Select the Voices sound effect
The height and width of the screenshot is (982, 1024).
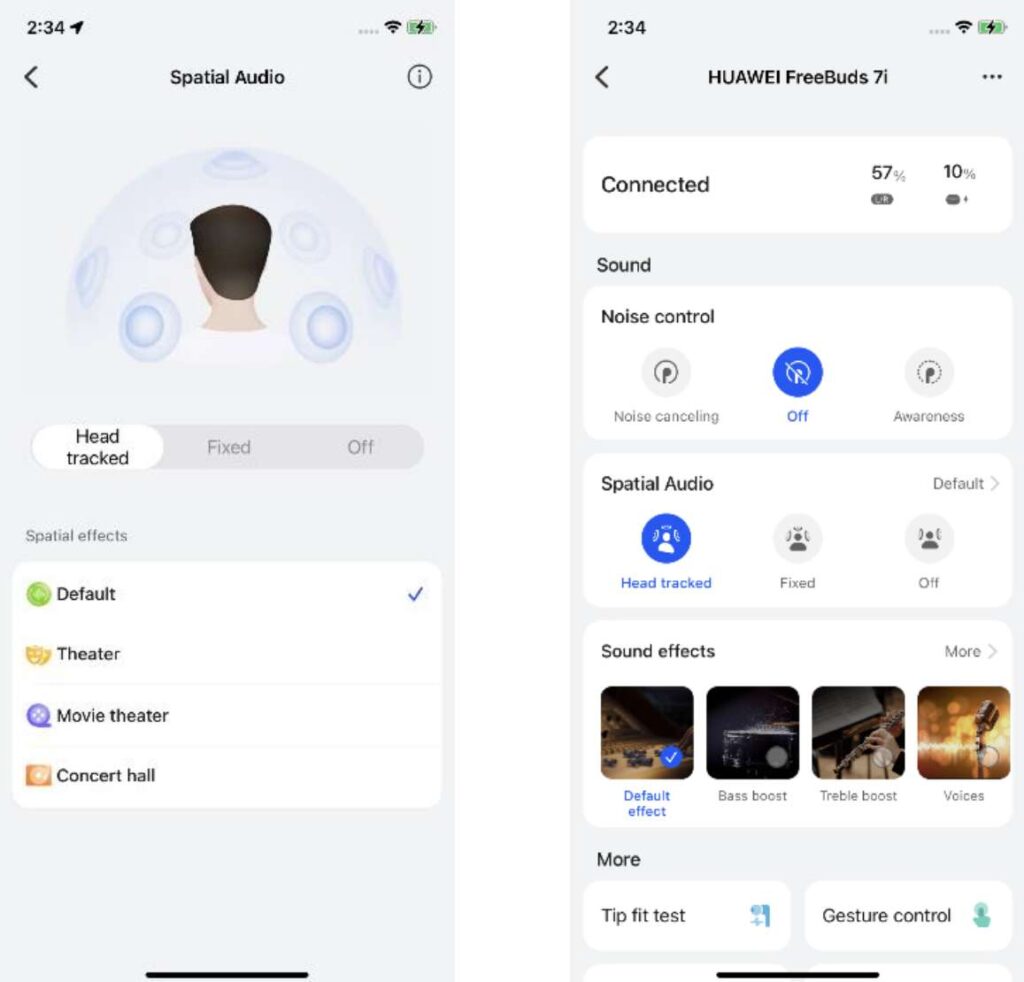tap(963, 733)
